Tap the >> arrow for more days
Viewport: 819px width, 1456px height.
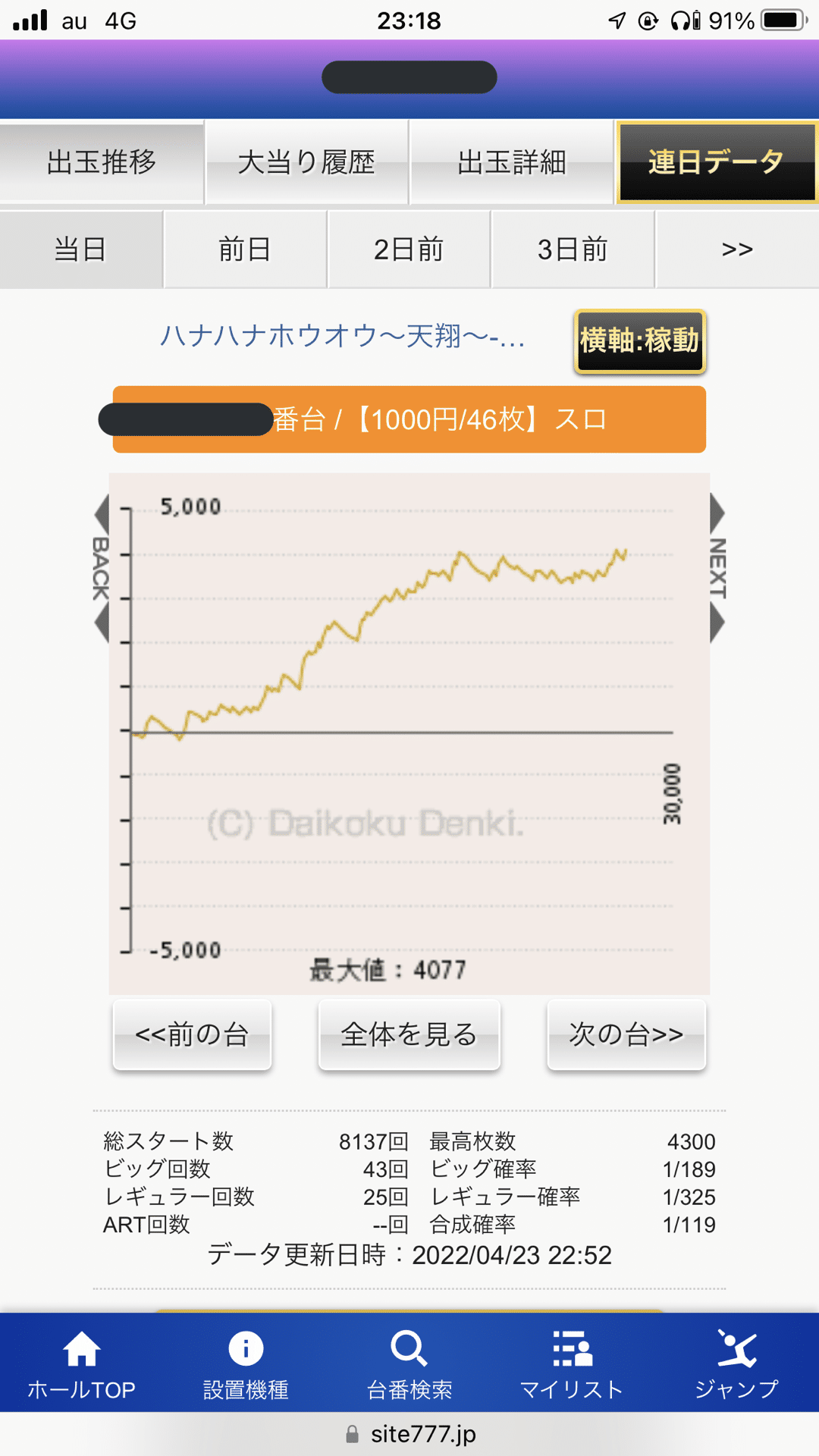point(737,249)
